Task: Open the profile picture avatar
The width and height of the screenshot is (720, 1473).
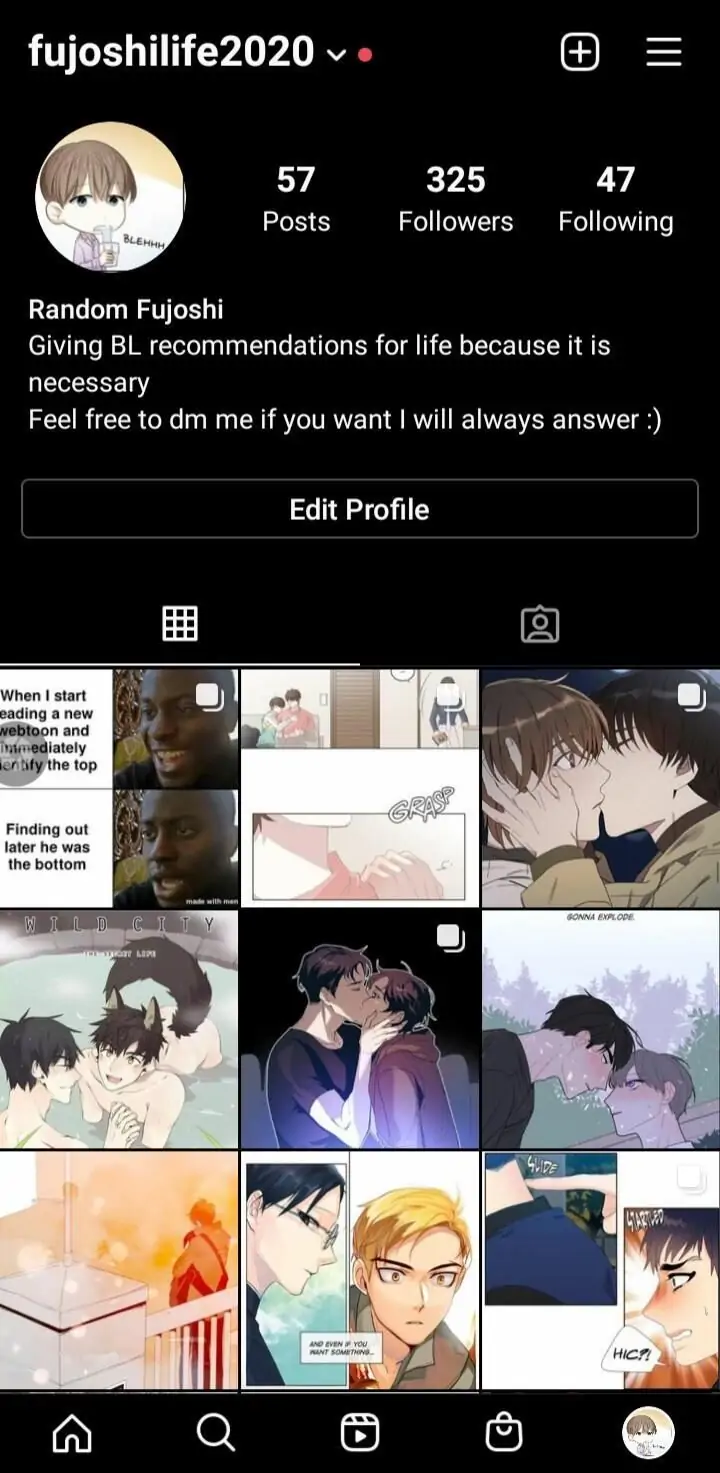Action: 110,197
